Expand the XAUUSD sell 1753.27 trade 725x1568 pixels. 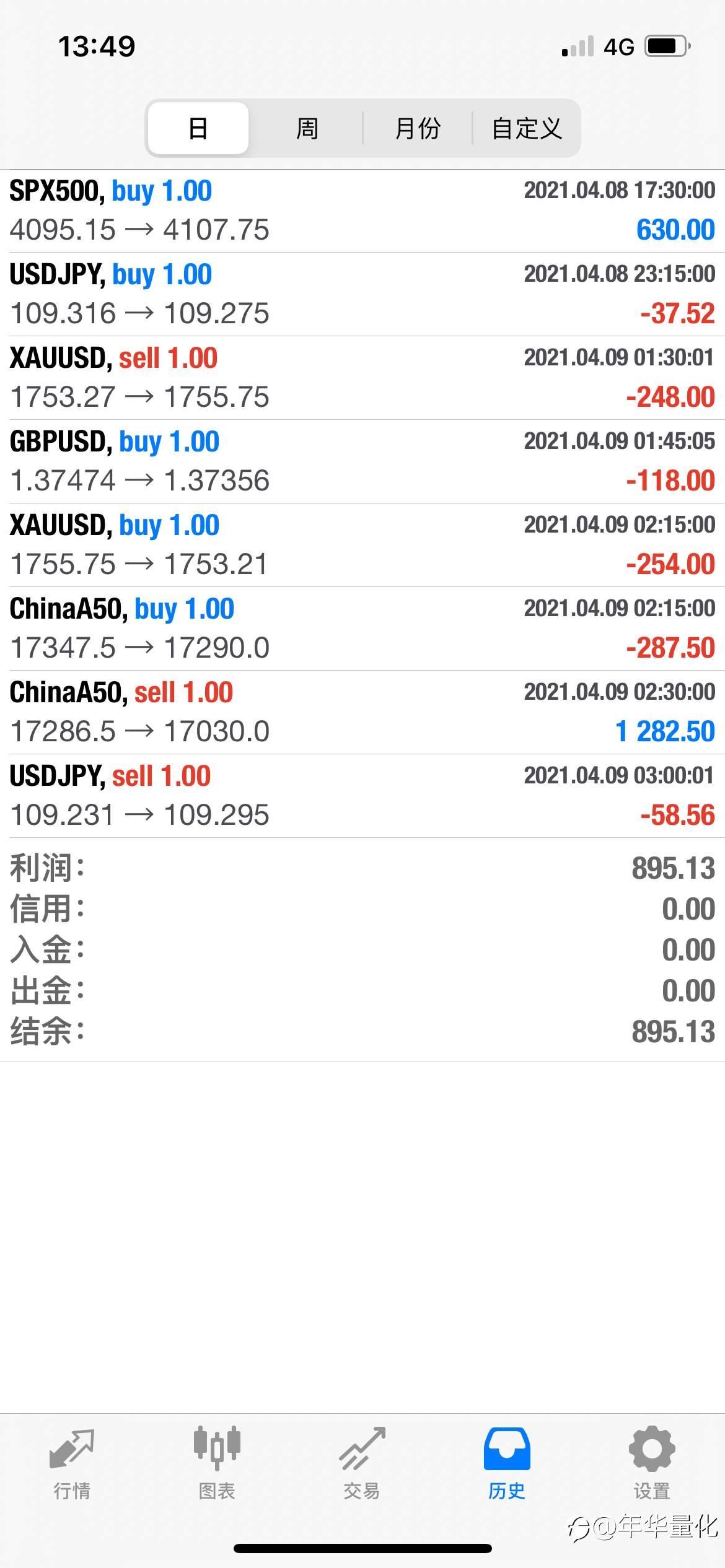pos(362,378)
